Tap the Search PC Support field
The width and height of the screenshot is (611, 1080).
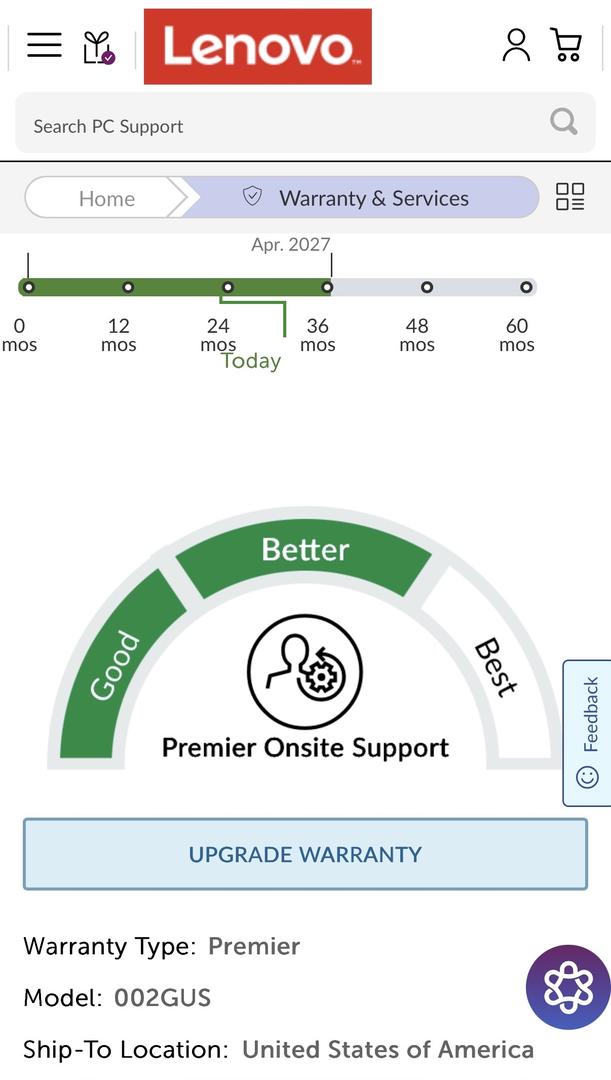(x=280, y=126)
